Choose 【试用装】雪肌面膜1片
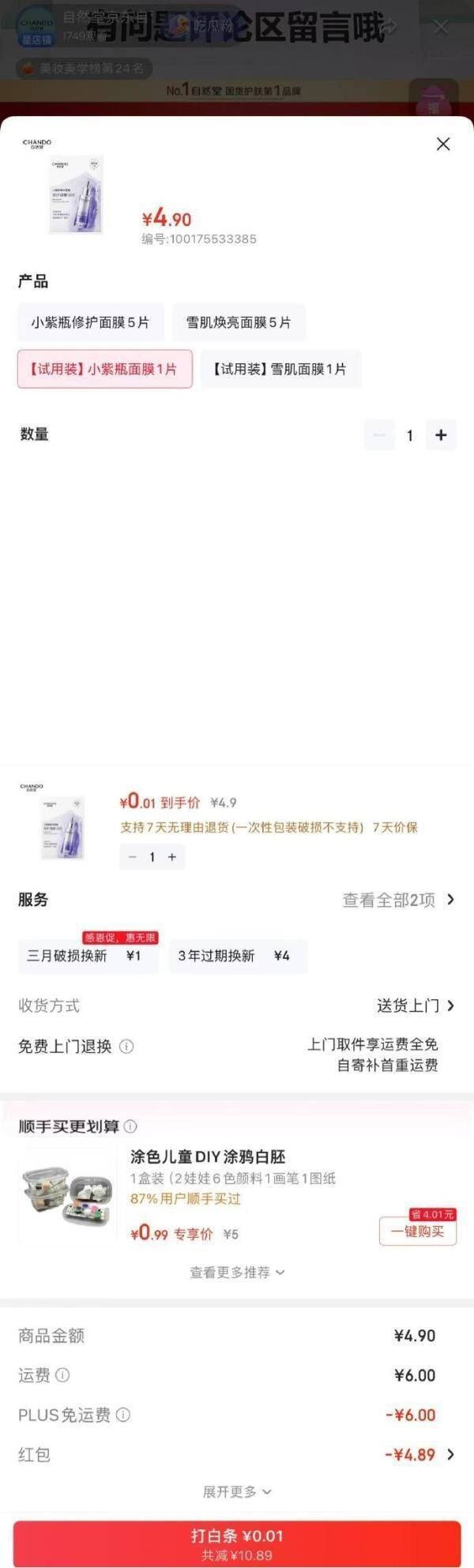 tap(280, 369)
